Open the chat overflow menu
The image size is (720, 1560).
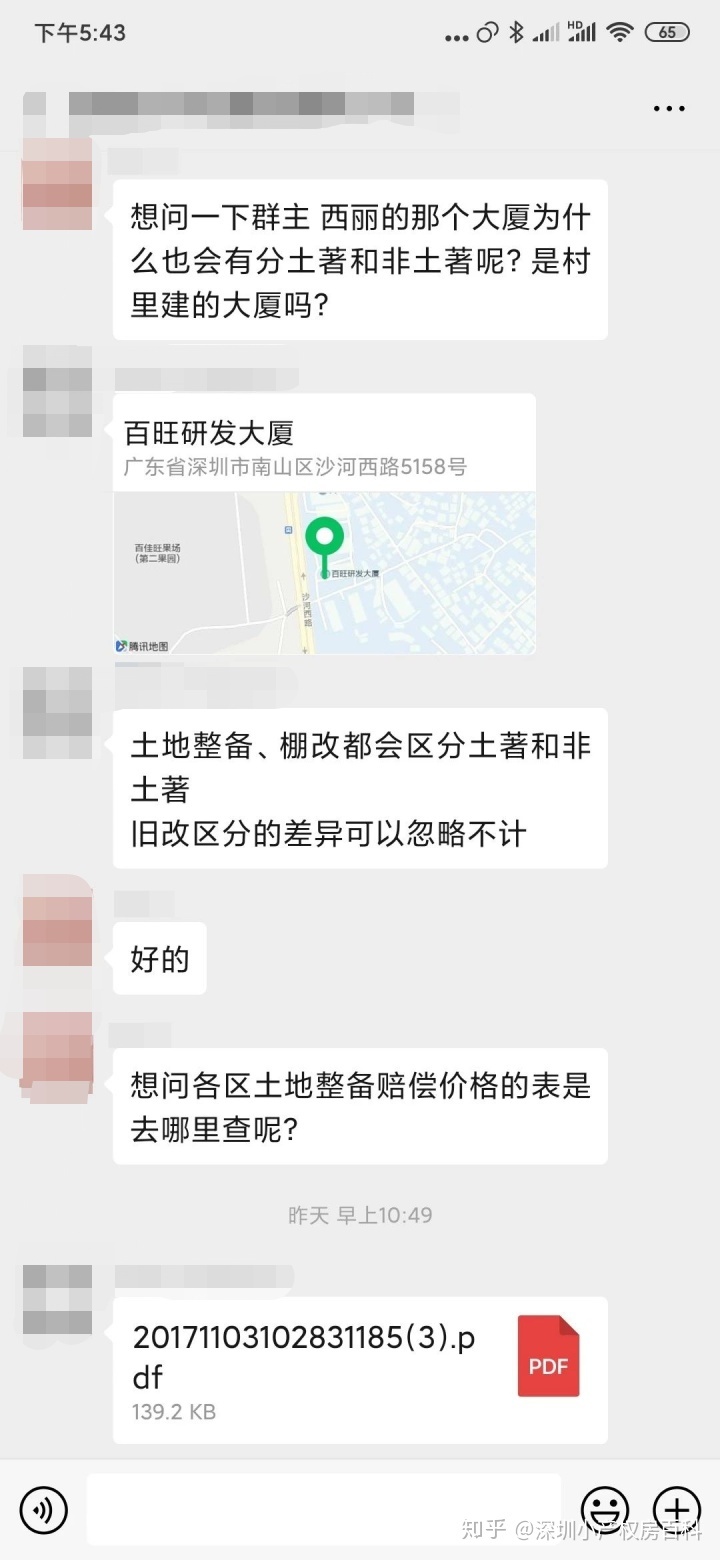tap(669, 108)
